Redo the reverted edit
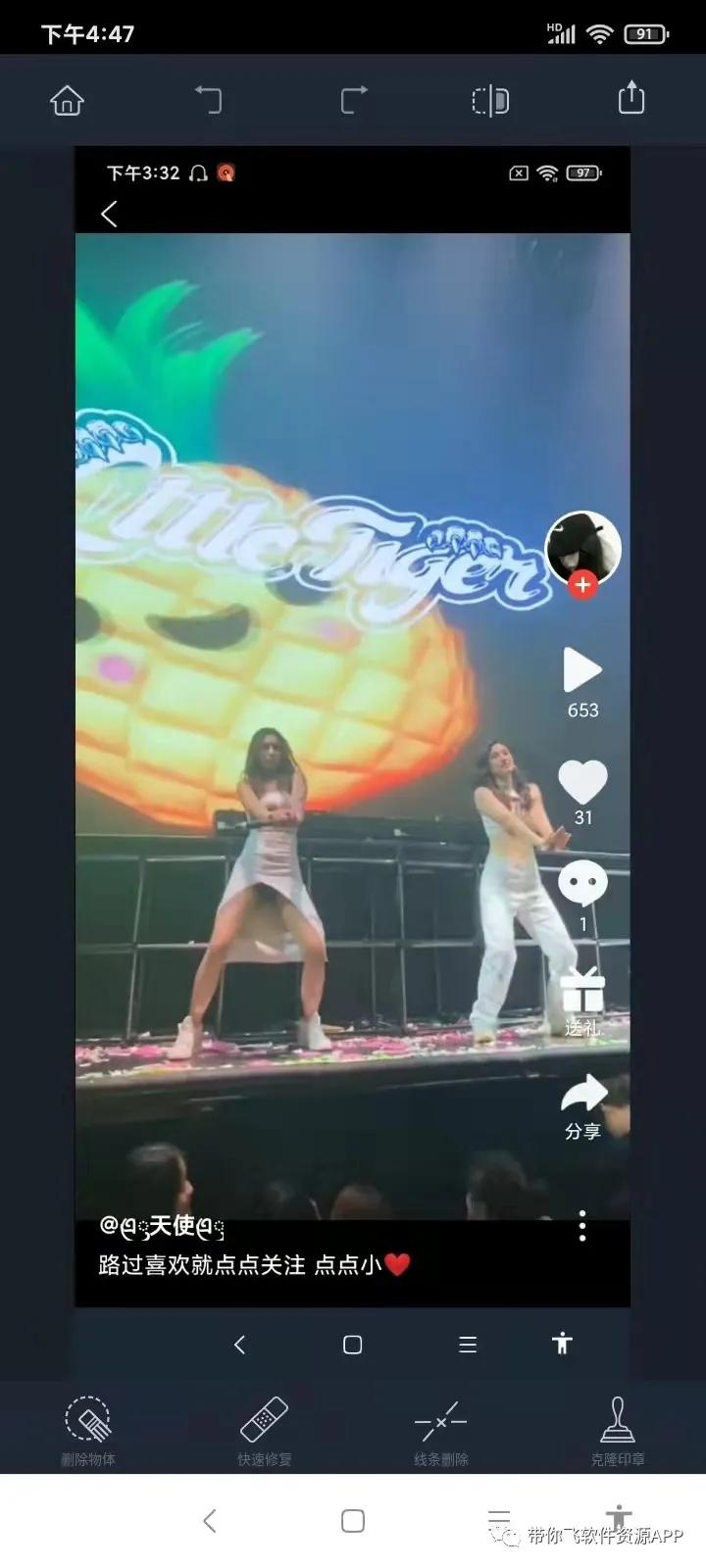This screenshot has width=706, height=1568. [x=353, y=100]
